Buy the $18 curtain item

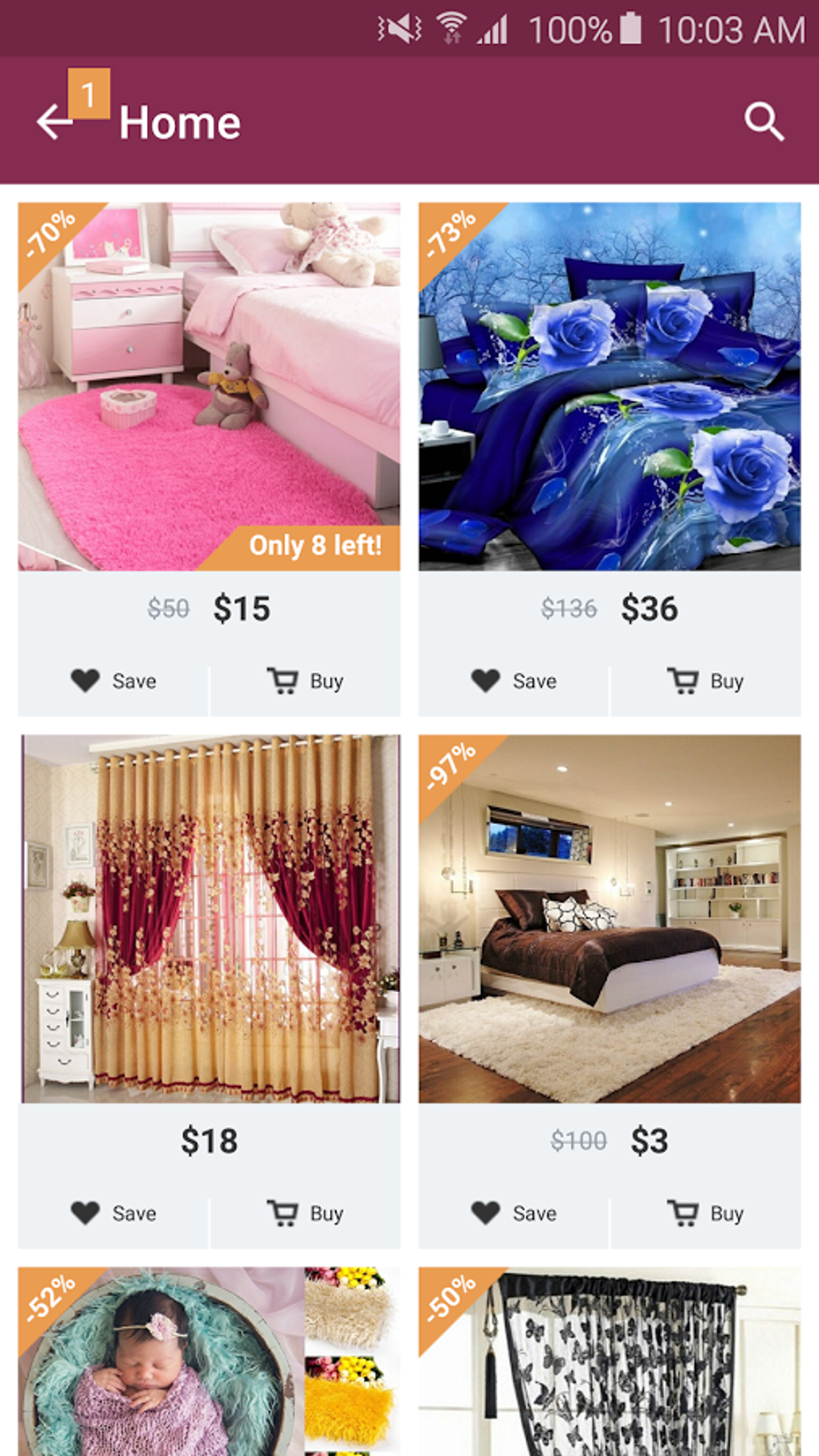[305, 1213]
